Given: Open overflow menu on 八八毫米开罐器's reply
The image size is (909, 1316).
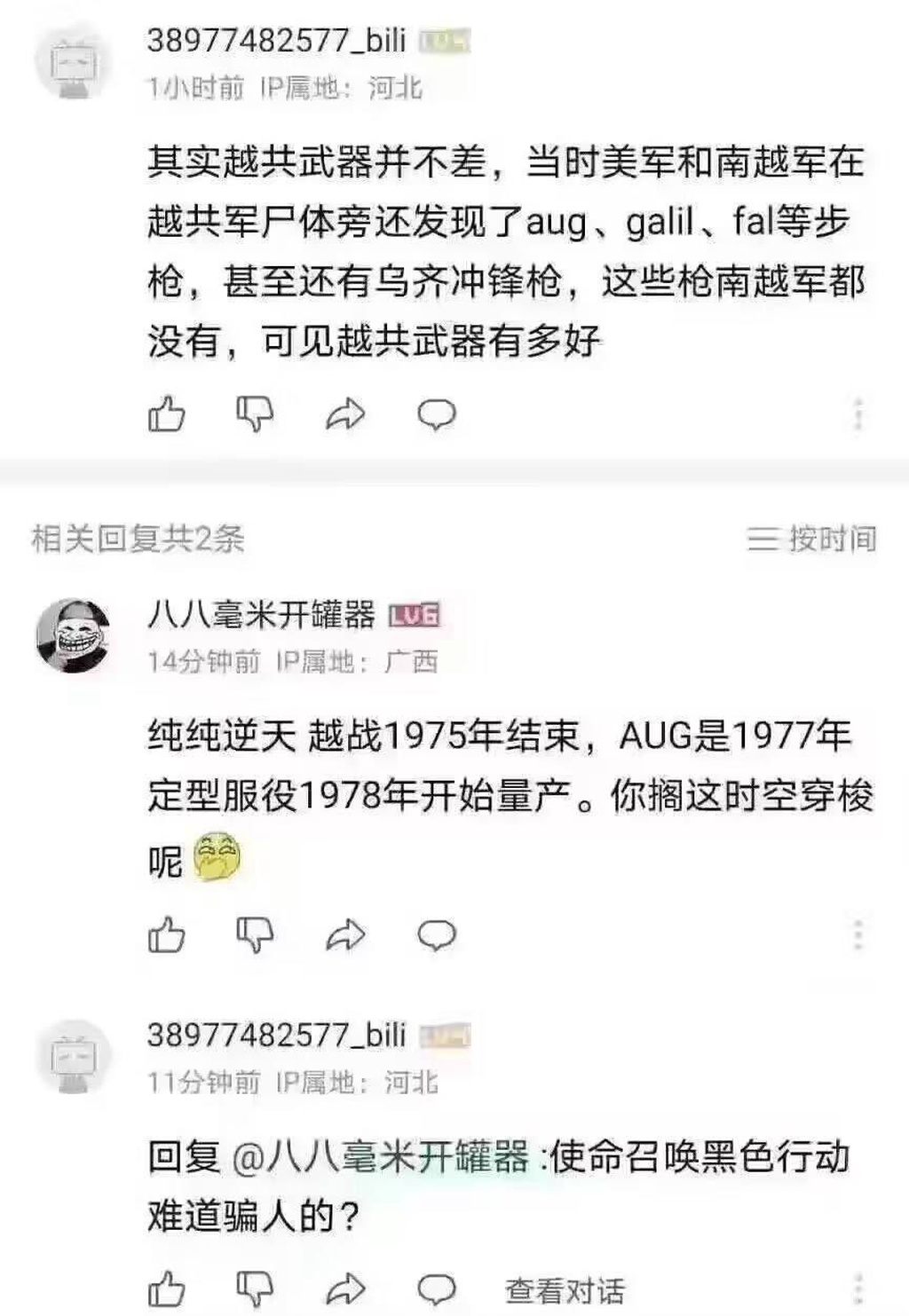Looking at the screenshot, I should (x=858, y=934).
